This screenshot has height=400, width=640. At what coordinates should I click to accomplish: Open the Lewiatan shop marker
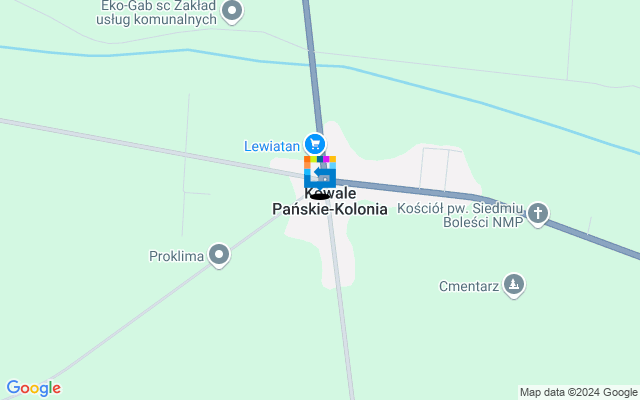click(x=315, y=145)
